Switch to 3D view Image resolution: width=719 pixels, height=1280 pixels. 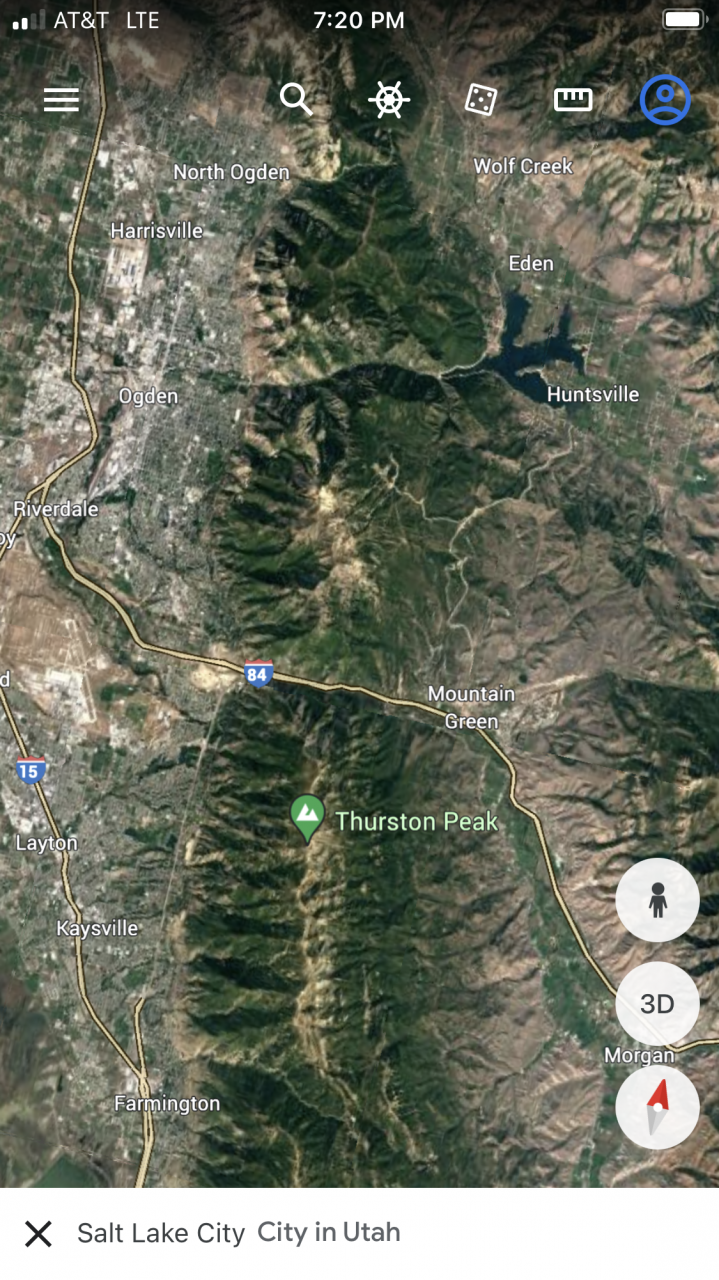(x=657, y=1004)
